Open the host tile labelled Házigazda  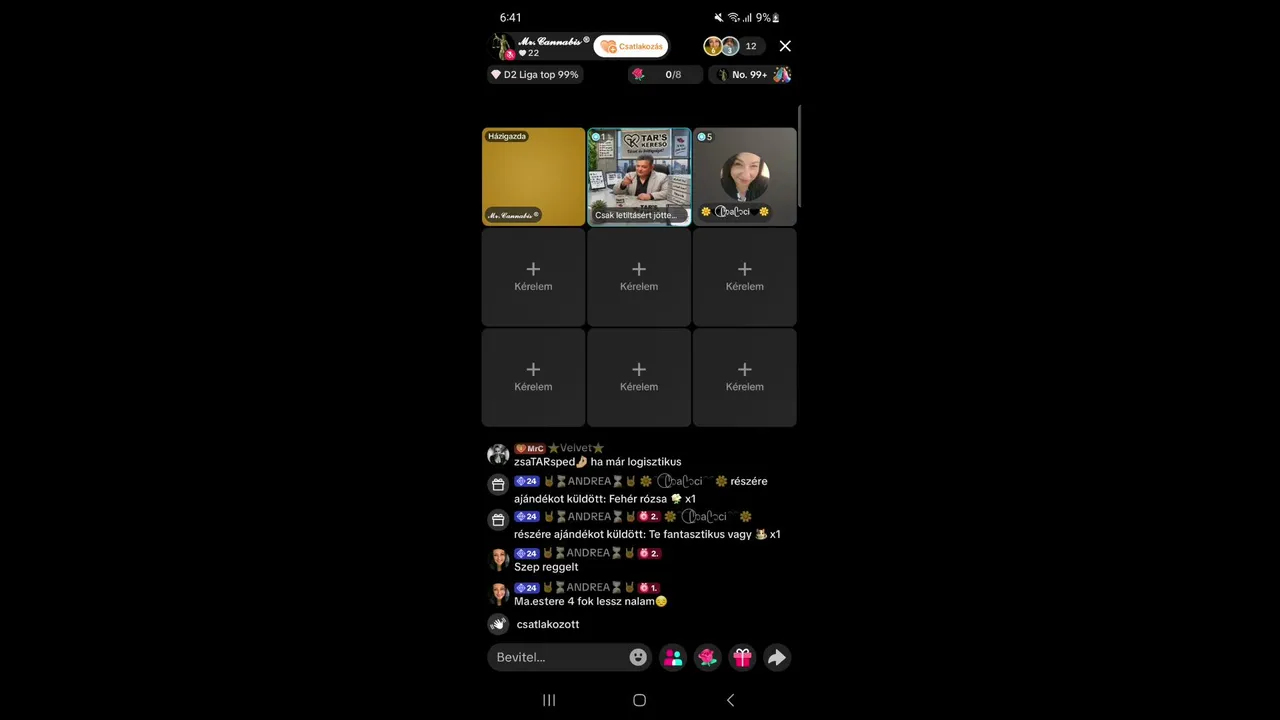533,176
